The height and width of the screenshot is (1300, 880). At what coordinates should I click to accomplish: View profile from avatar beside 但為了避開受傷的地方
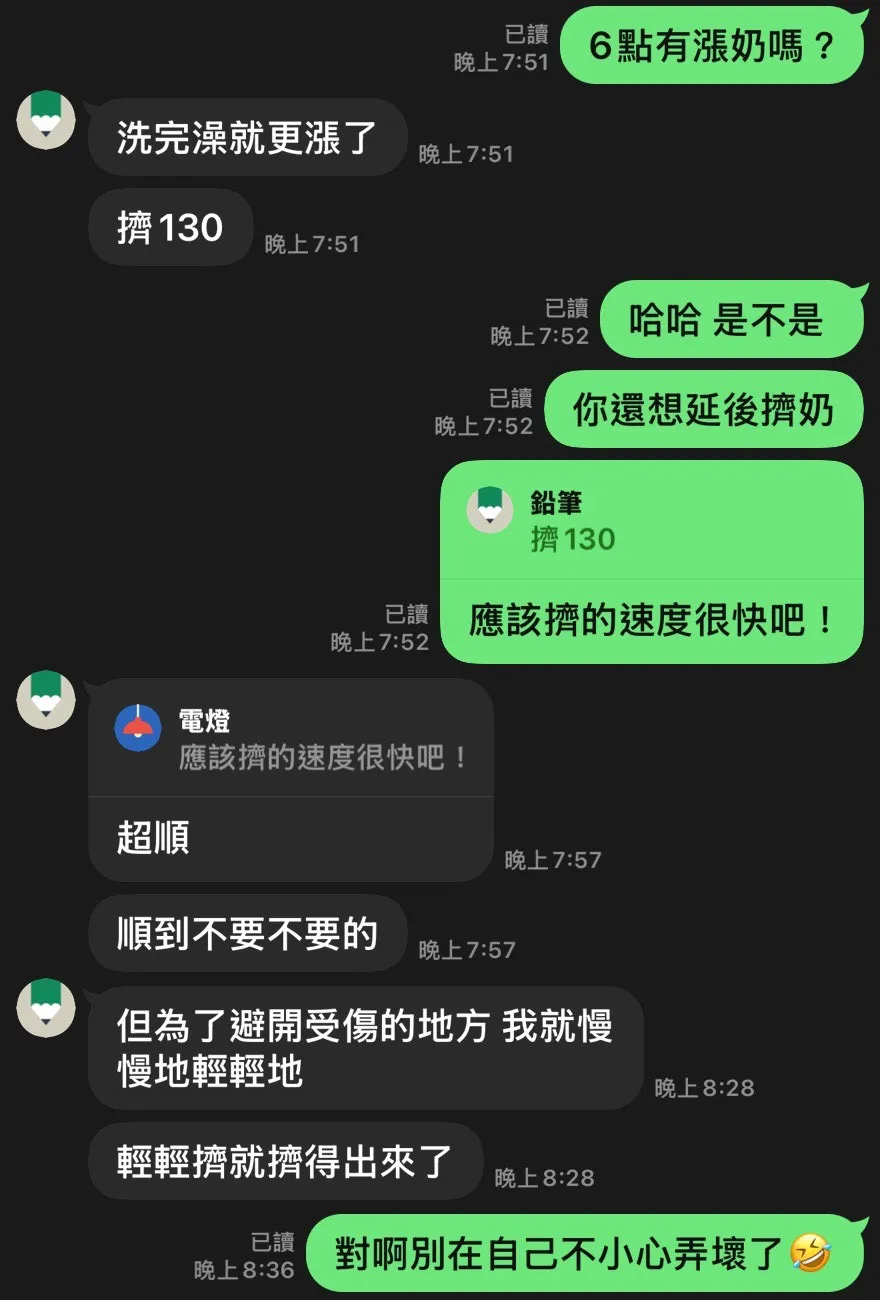tap(46, 1008)
